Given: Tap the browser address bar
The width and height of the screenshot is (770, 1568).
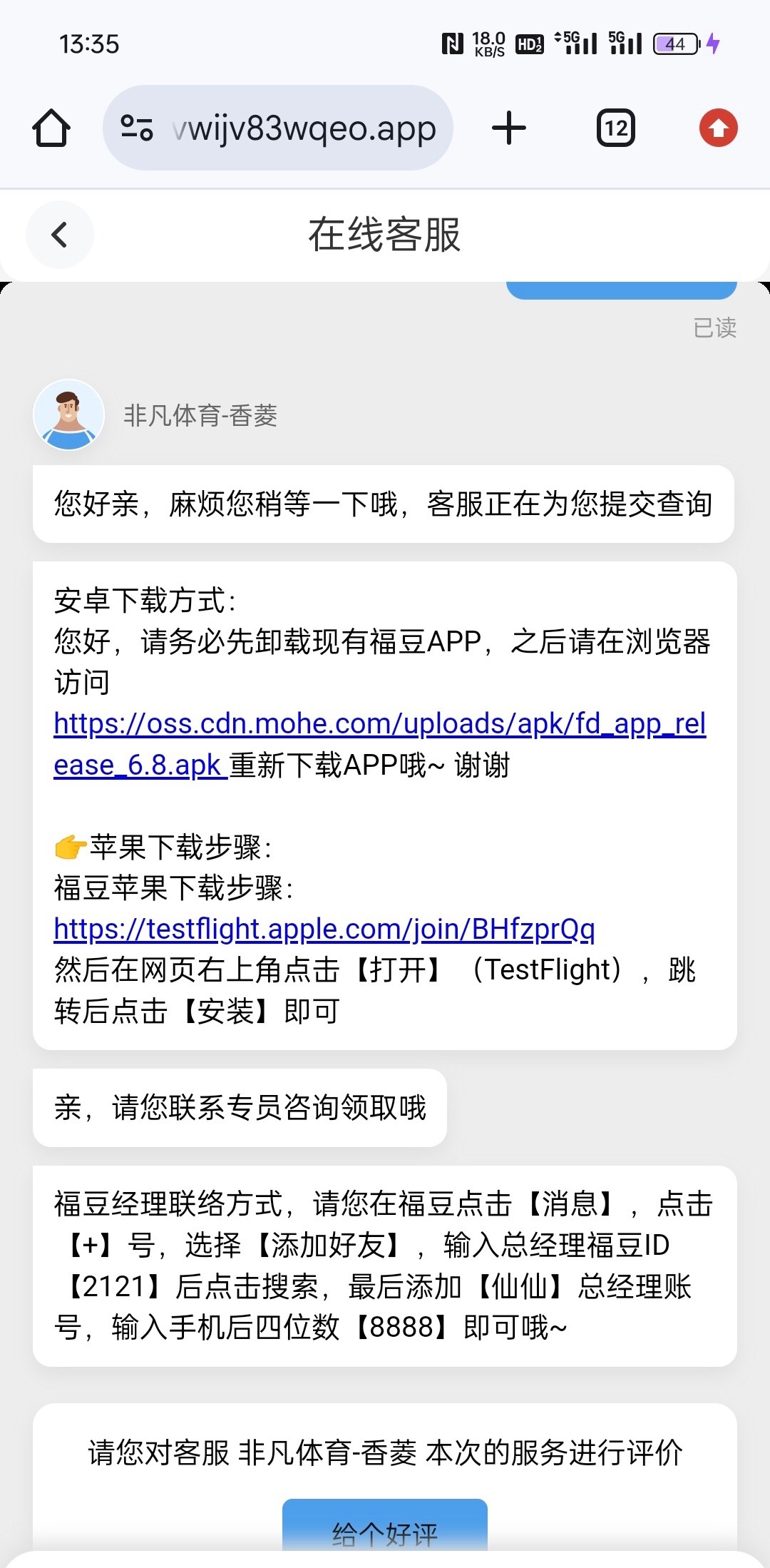Looking at the screenshot, I should [303, 129].
